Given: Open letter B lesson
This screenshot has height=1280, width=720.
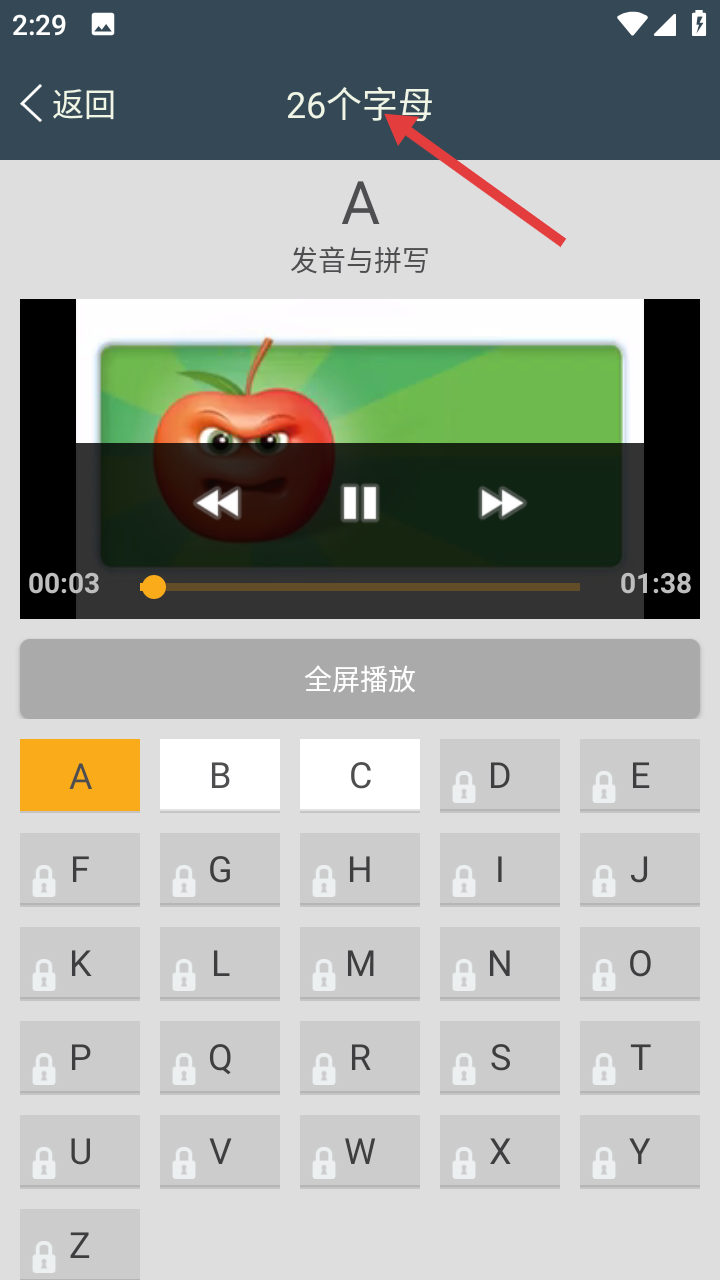Looking at the screenshot, I should (220, 775).
